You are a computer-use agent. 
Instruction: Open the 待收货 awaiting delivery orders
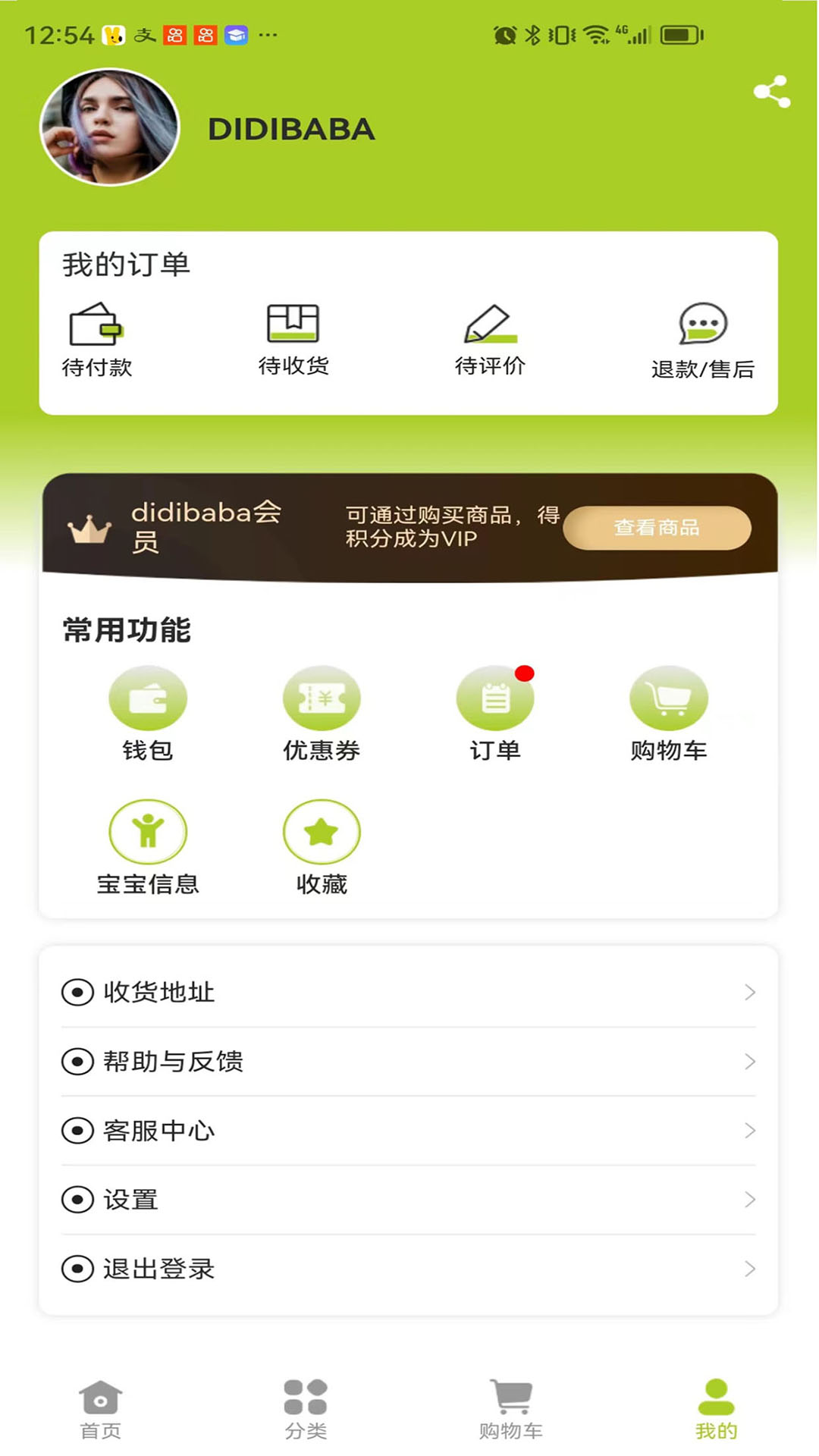294,334
